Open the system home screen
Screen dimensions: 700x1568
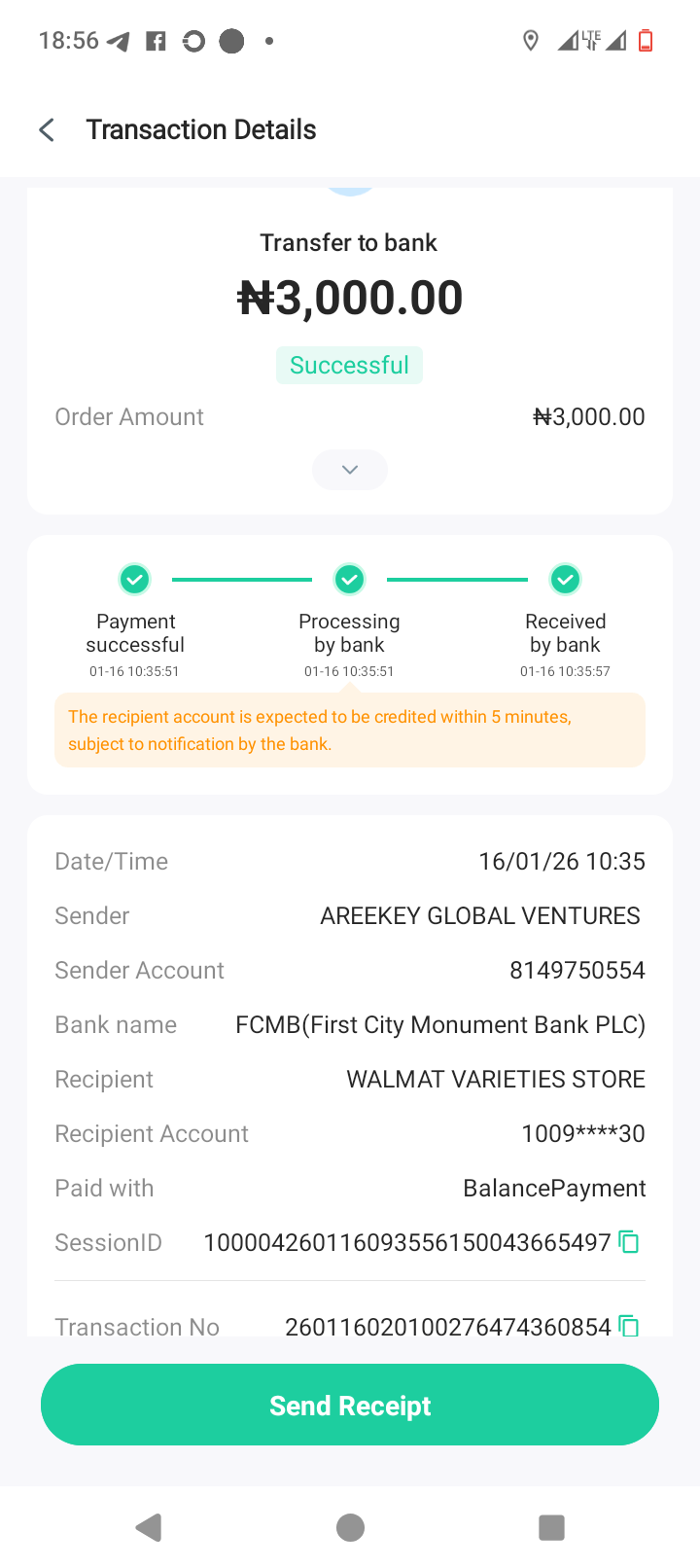coord(350,1527)
